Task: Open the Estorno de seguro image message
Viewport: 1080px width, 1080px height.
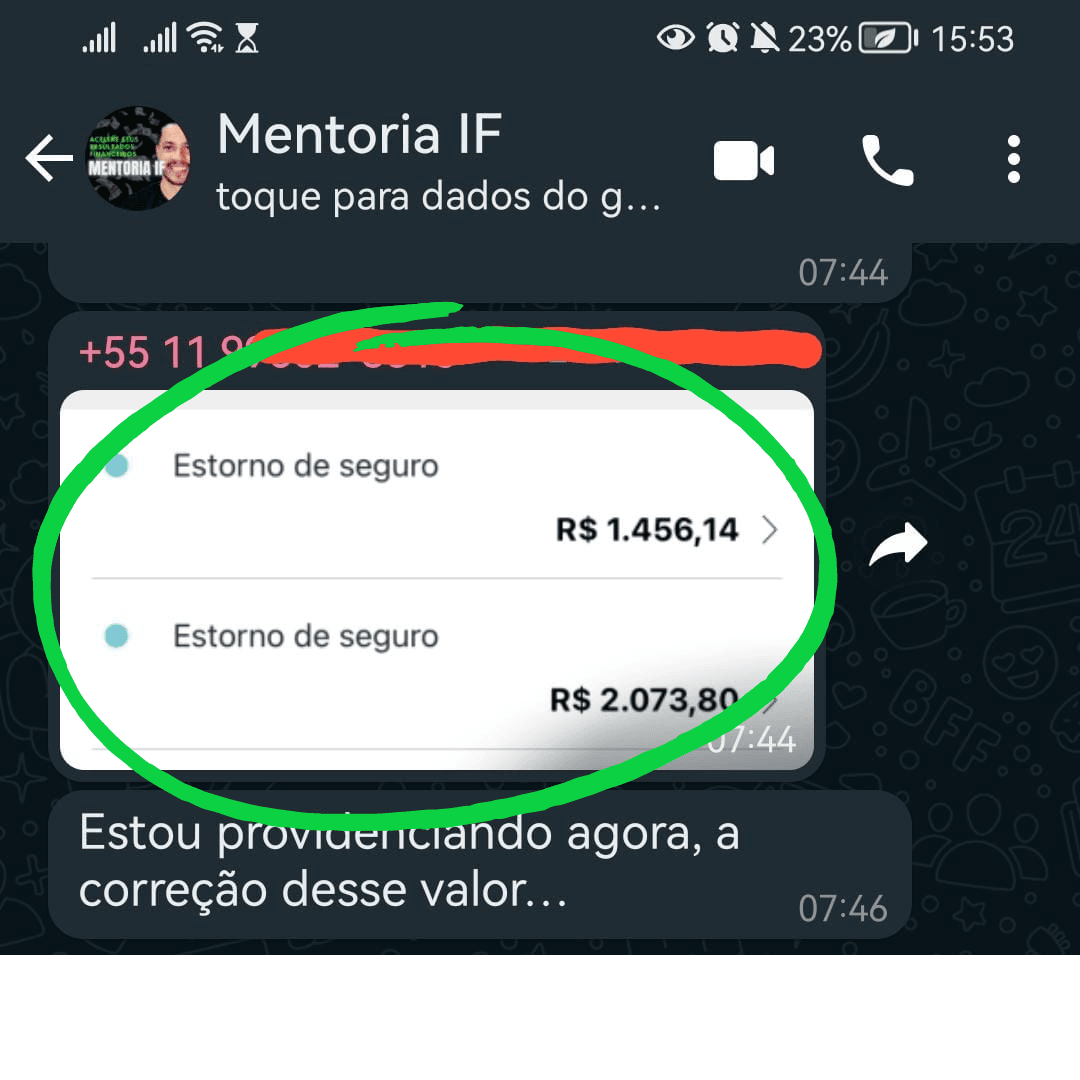Action: [437, 580]
